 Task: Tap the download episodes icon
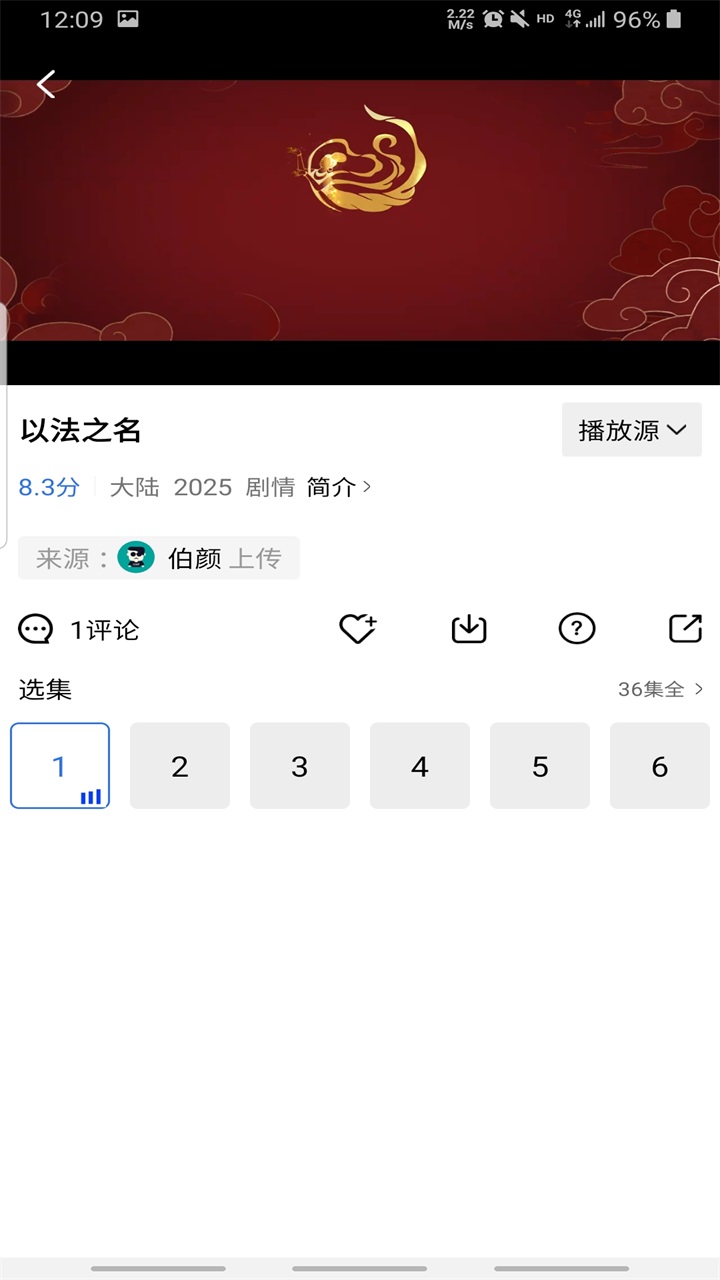coord(468,629)
